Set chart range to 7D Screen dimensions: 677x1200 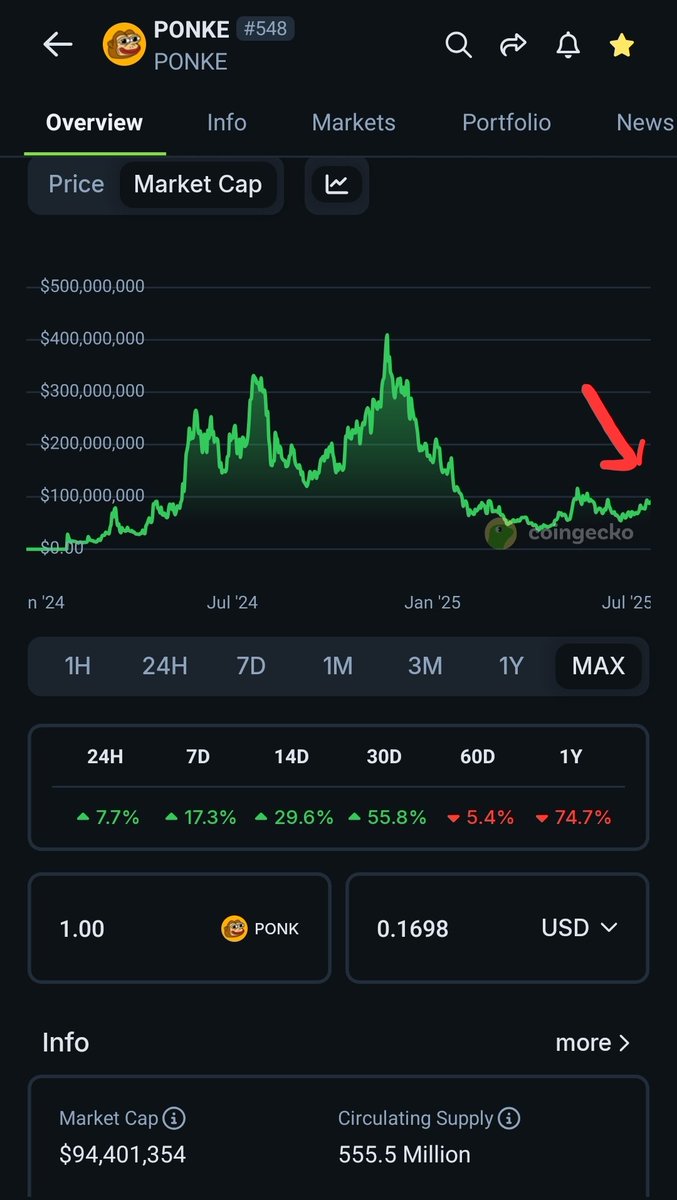click(x=251, y=666)
